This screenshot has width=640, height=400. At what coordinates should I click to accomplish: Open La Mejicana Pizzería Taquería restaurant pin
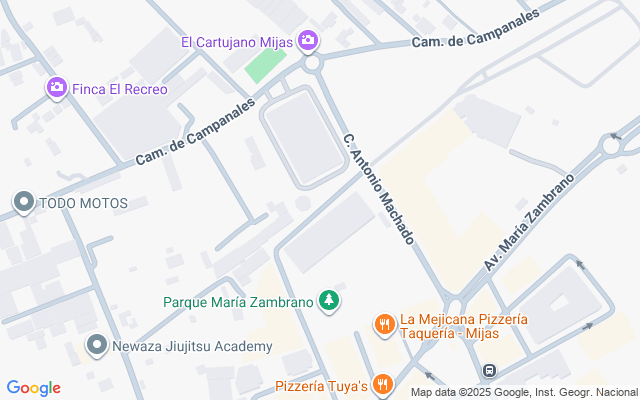(x=384, y=325)
